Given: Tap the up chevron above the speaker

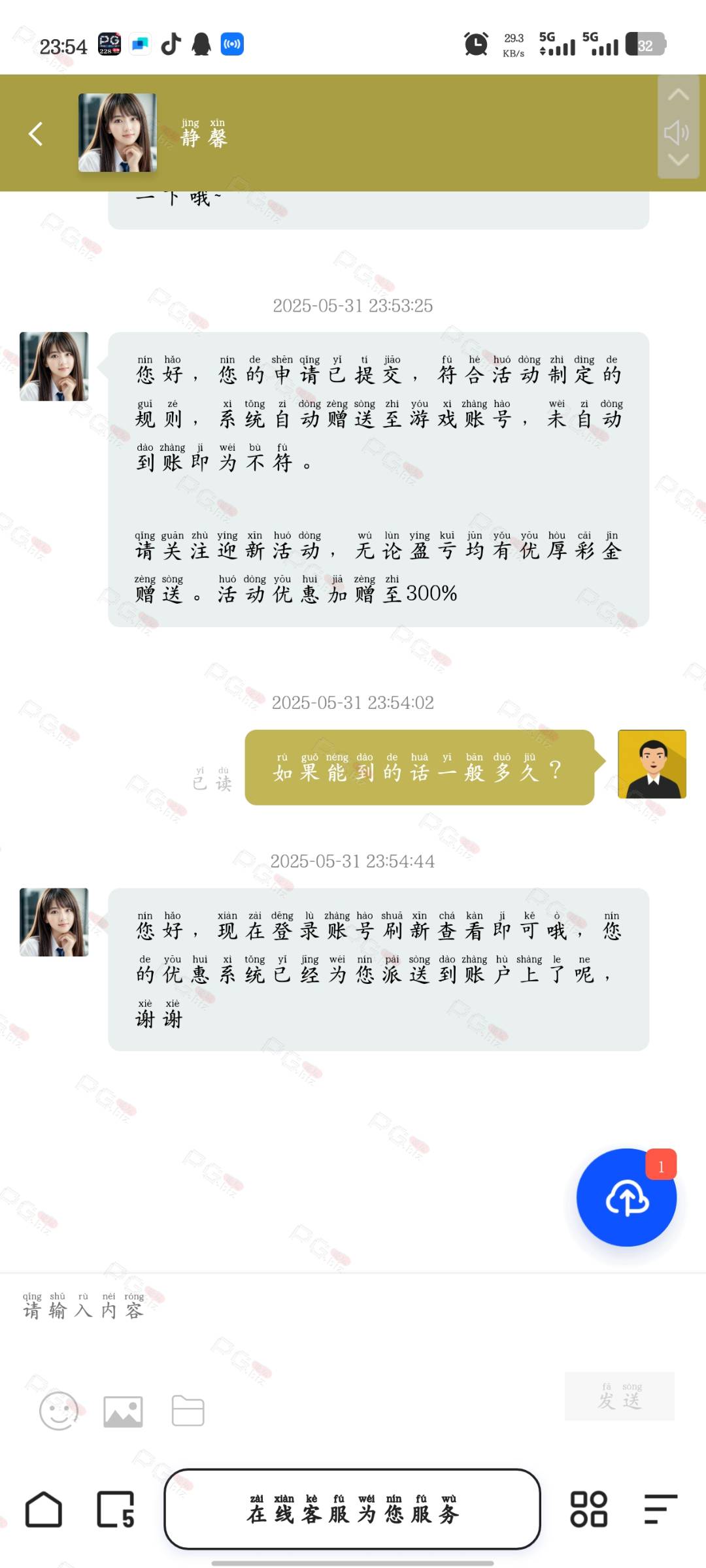Looking at the screenshot, I should tap(679, 94).
